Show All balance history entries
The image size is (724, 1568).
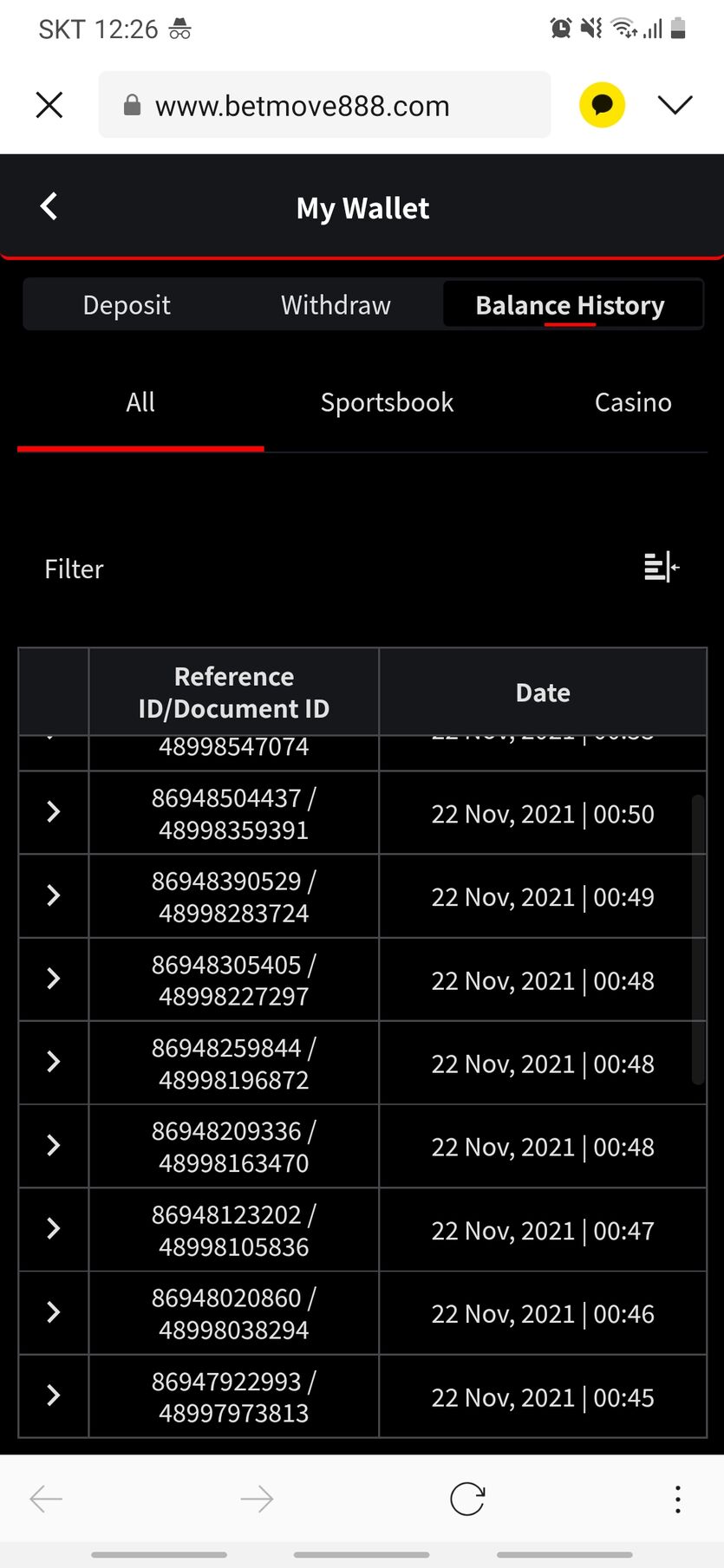(x=140, y=402)
